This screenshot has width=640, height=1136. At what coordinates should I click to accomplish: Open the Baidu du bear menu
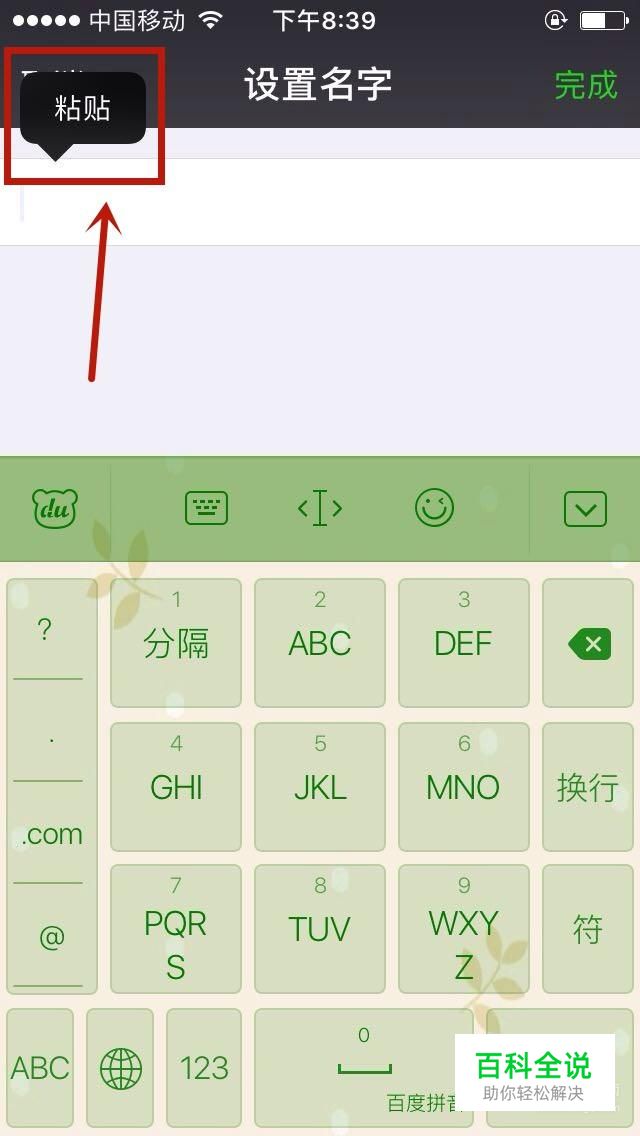pos(55,509)
